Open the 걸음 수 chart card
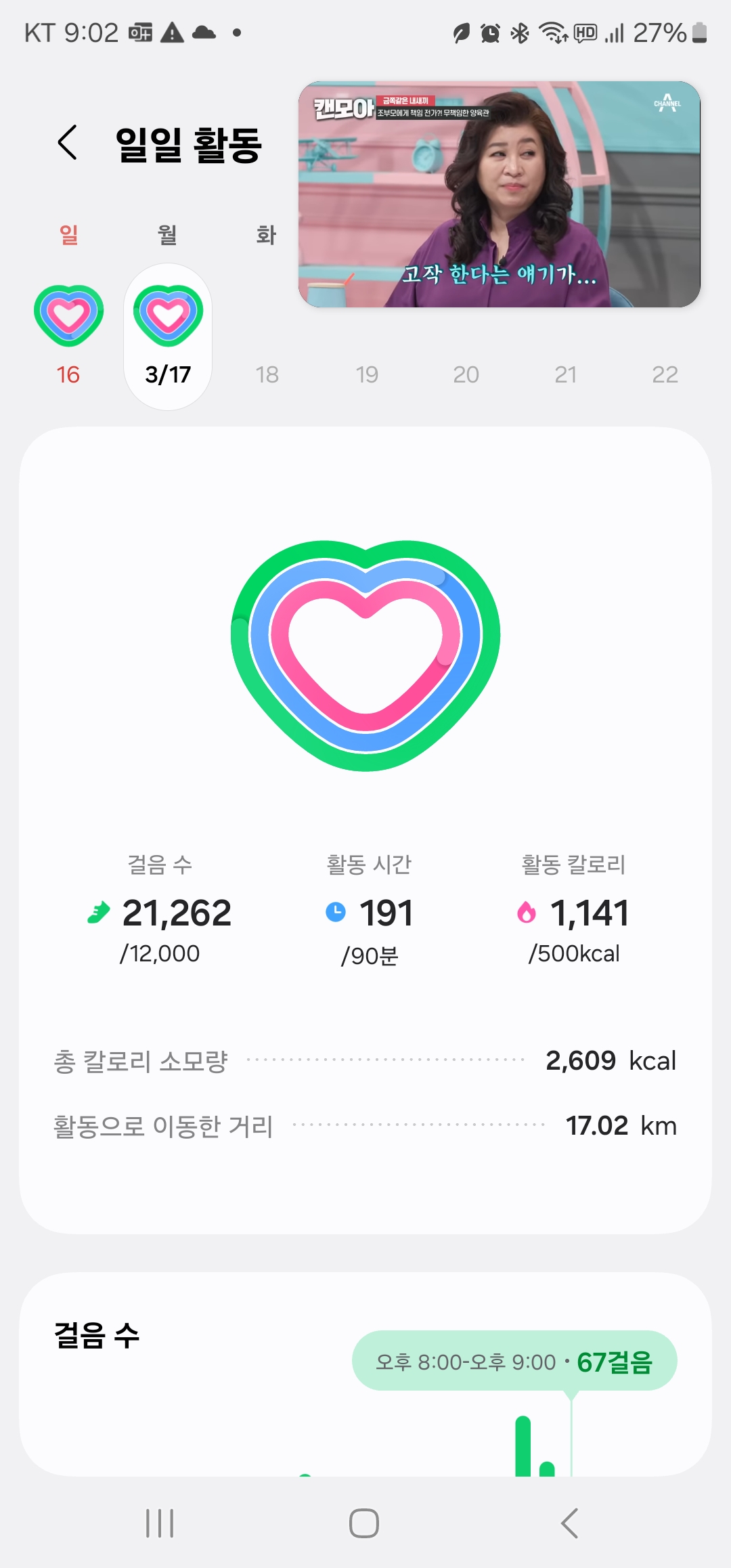The width and height of the screenshot is (731, 1568). click(365, 1374)
